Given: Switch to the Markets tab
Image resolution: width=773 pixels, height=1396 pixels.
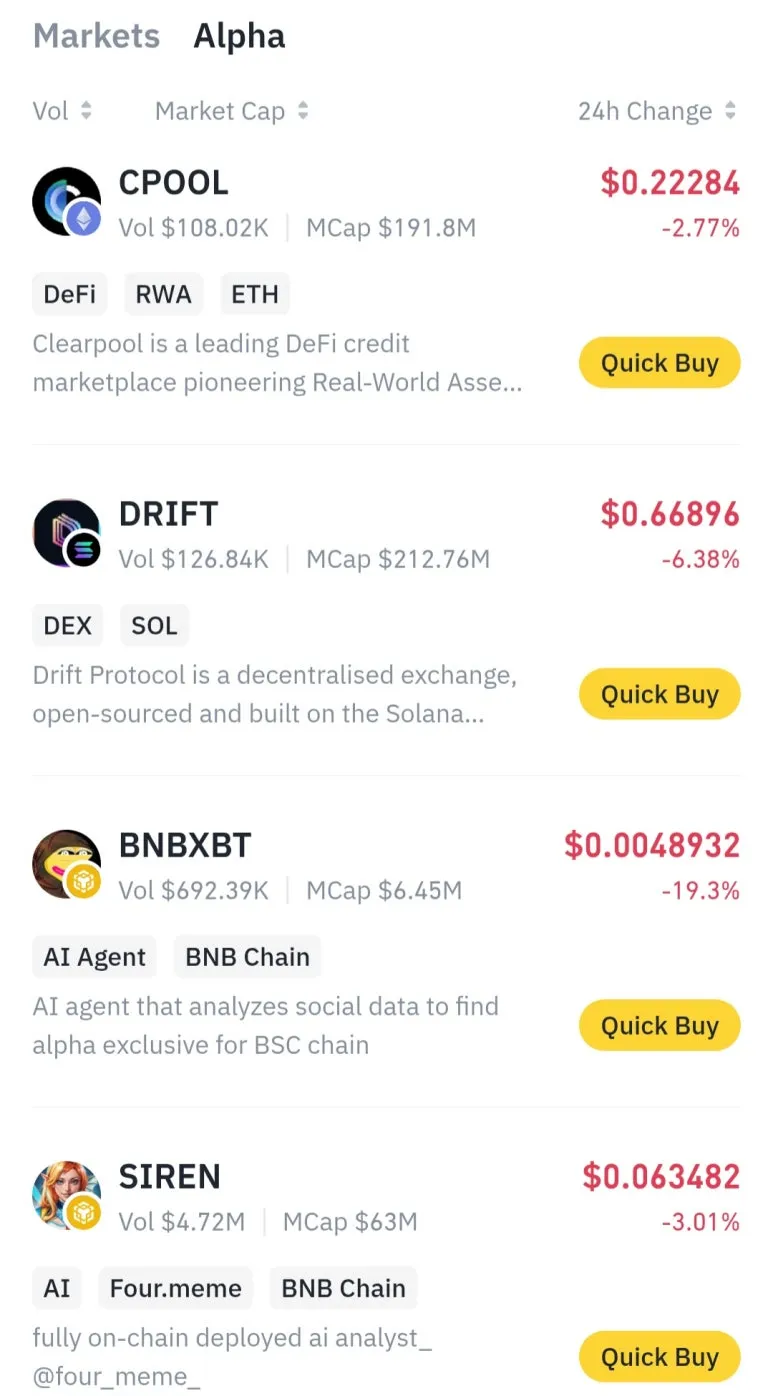Looking at the screenshot, I should 96,36.
